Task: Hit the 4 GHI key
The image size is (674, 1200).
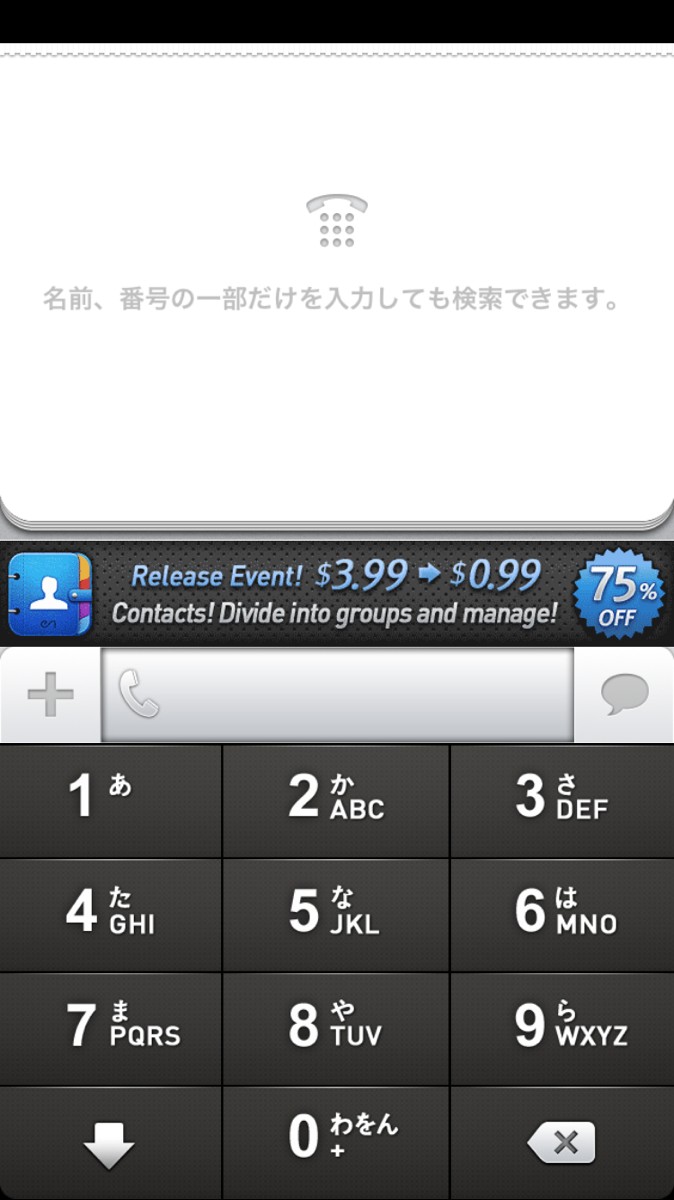Action: point(110,914)
